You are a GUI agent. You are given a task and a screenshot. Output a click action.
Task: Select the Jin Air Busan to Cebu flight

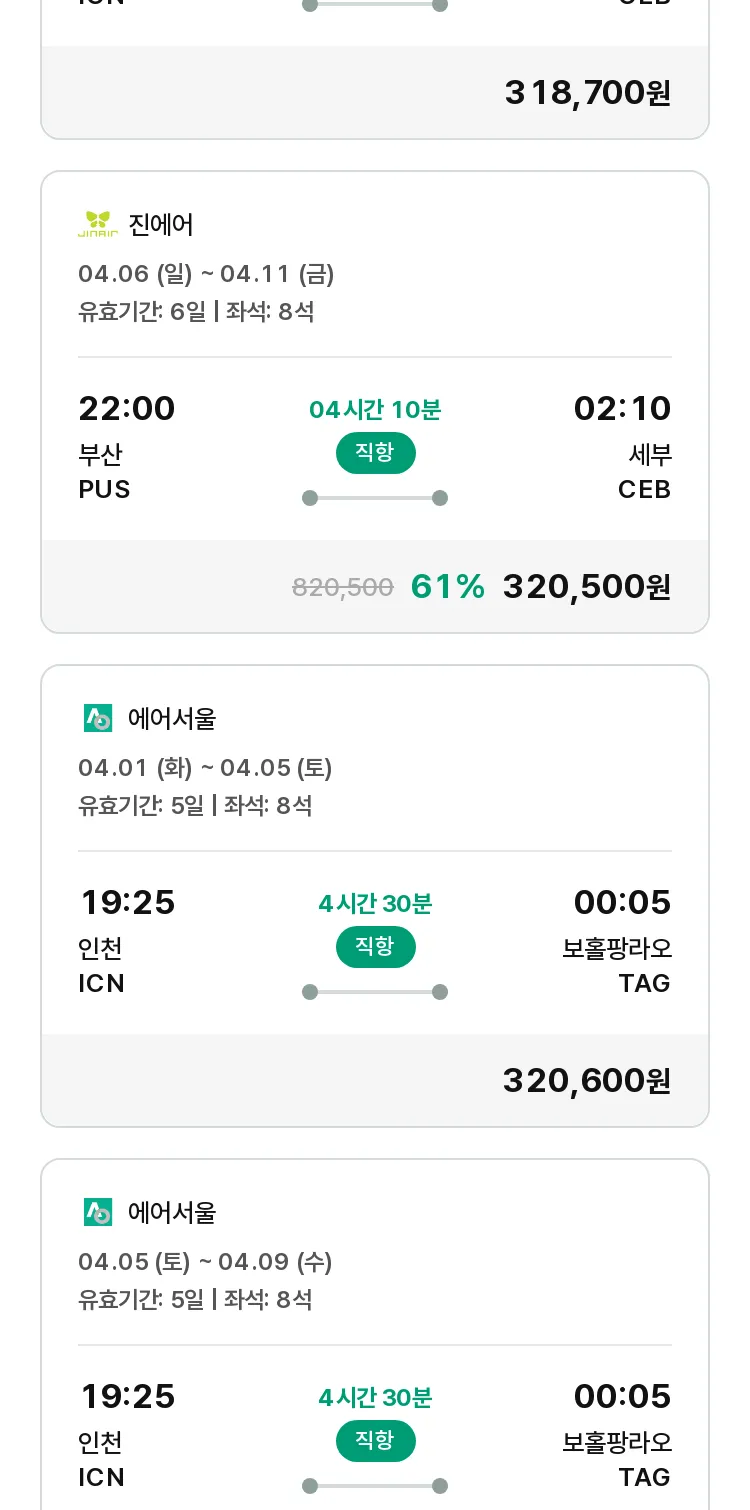click(x=375, y=402)
